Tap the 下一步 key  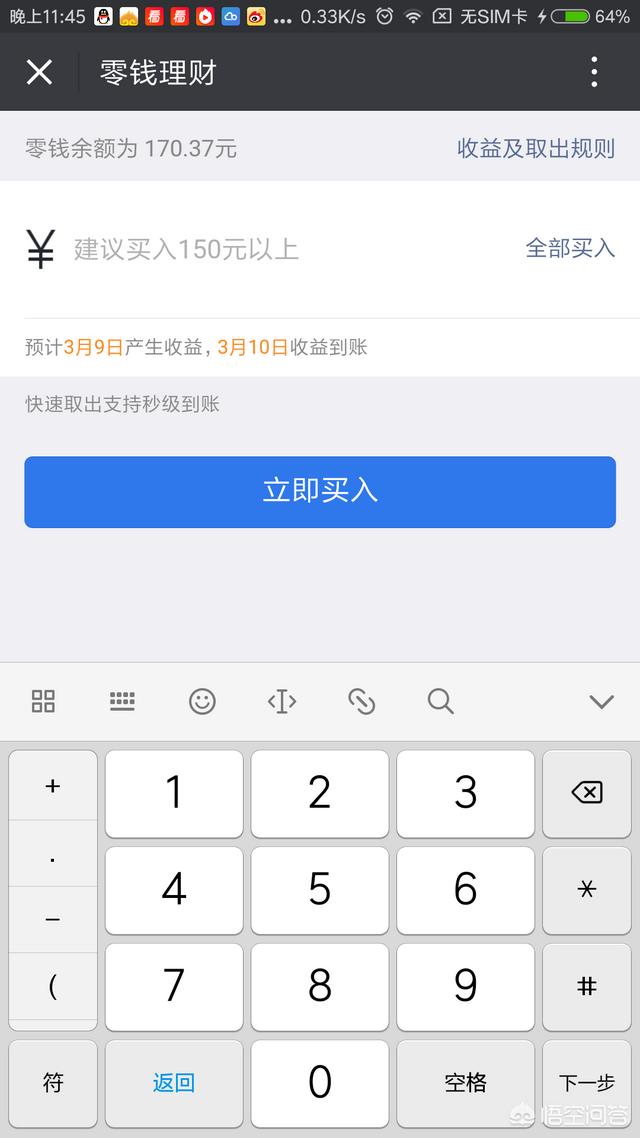pos(587,1082)
